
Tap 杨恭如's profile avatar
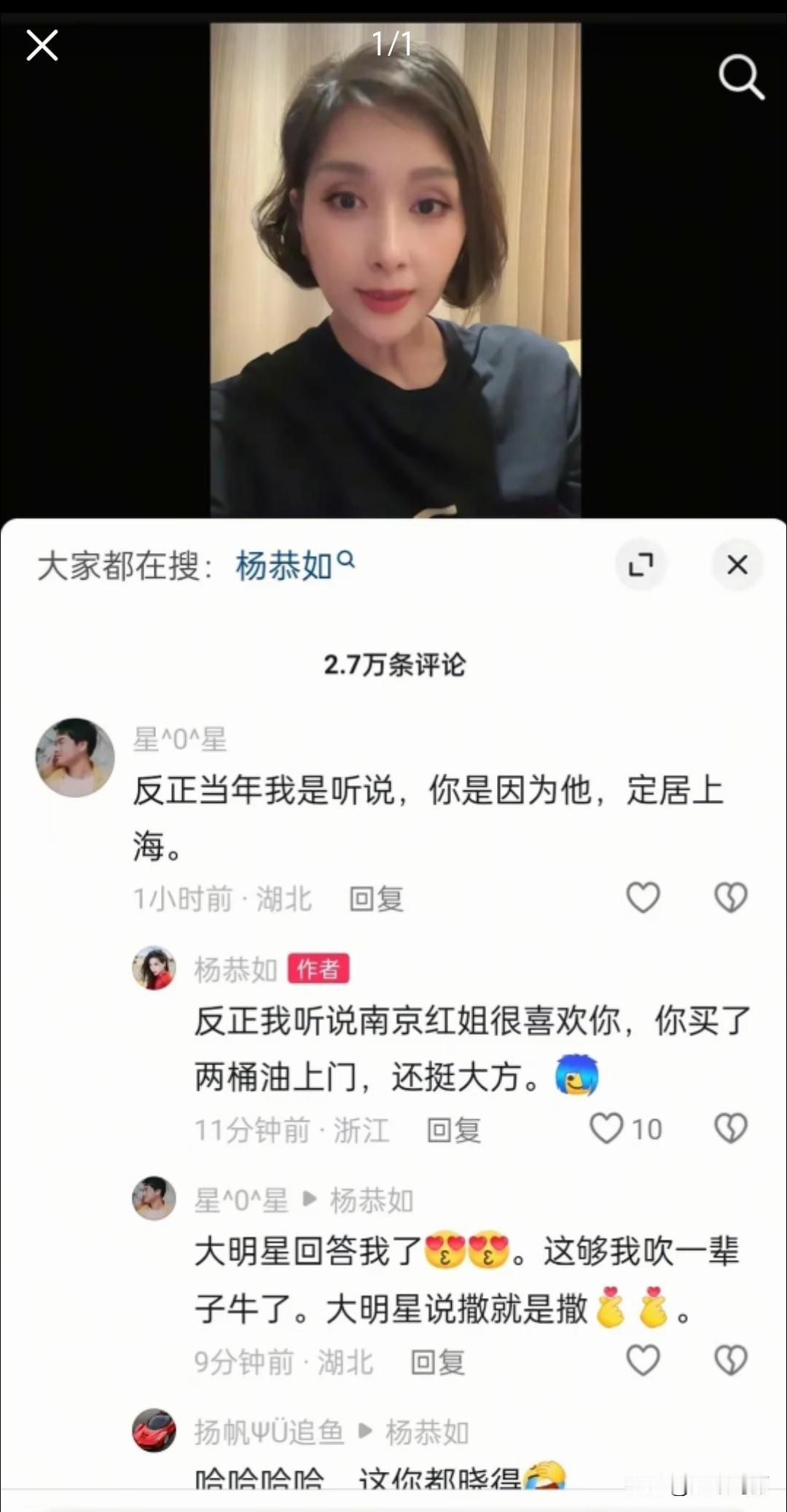(x=154, y=969)
